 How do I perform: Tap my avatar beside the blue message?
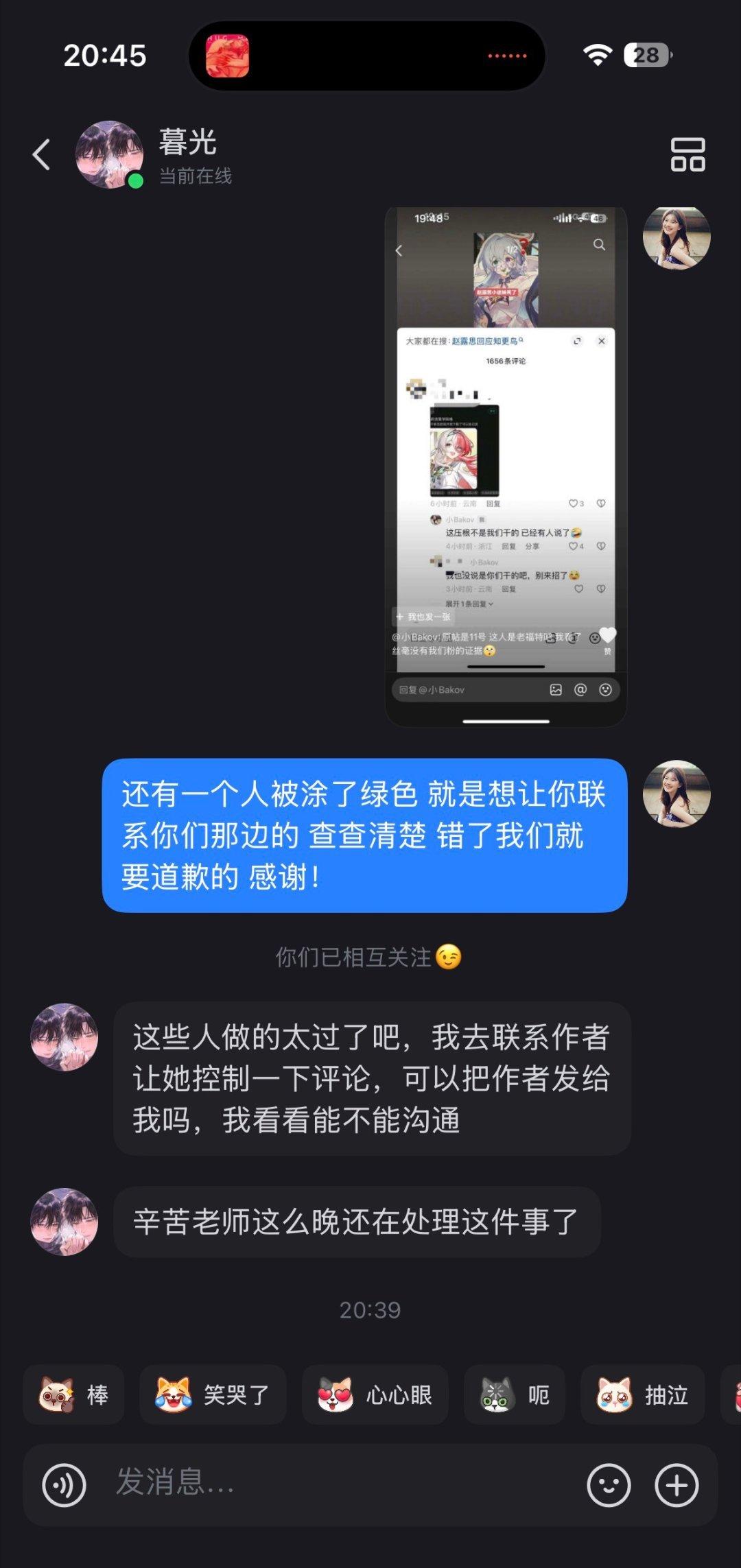(676, 794)
